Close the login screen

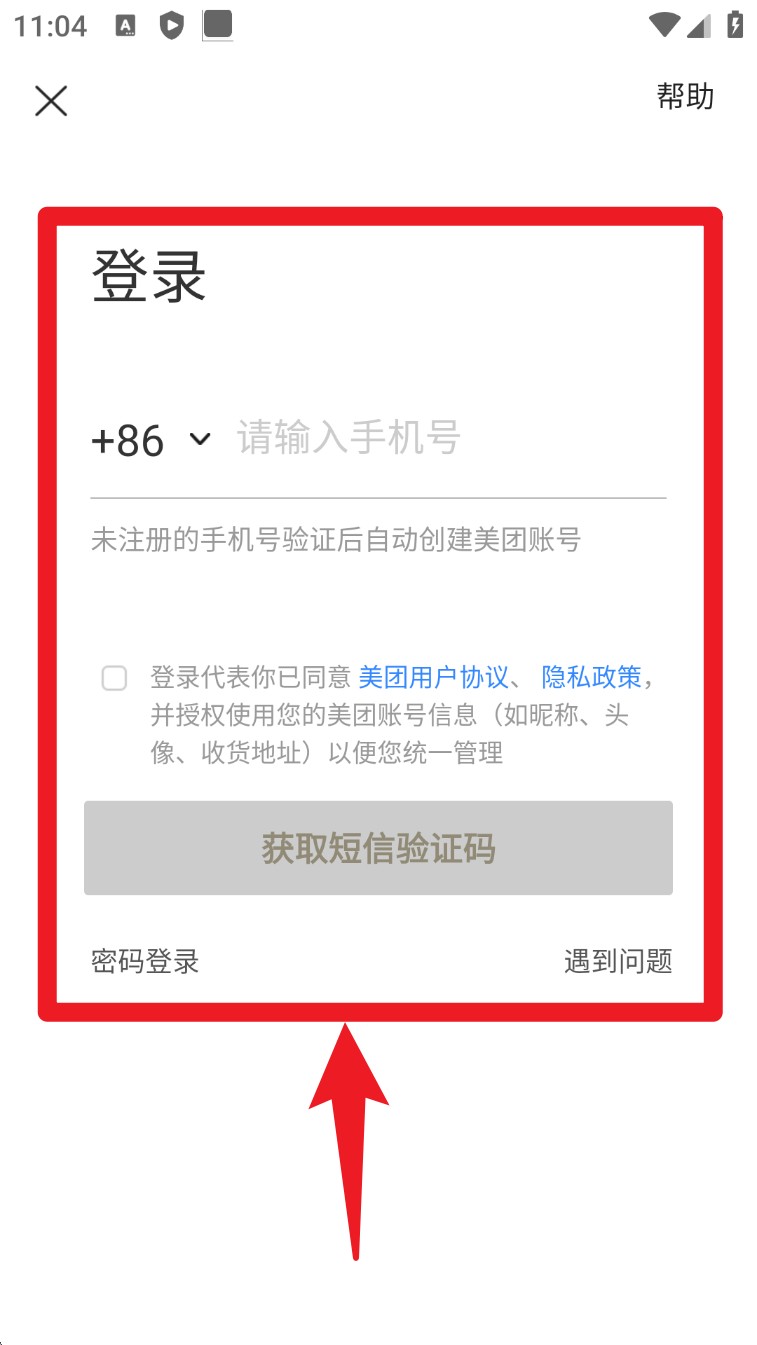pyautogui.click(x=51, y=101)
